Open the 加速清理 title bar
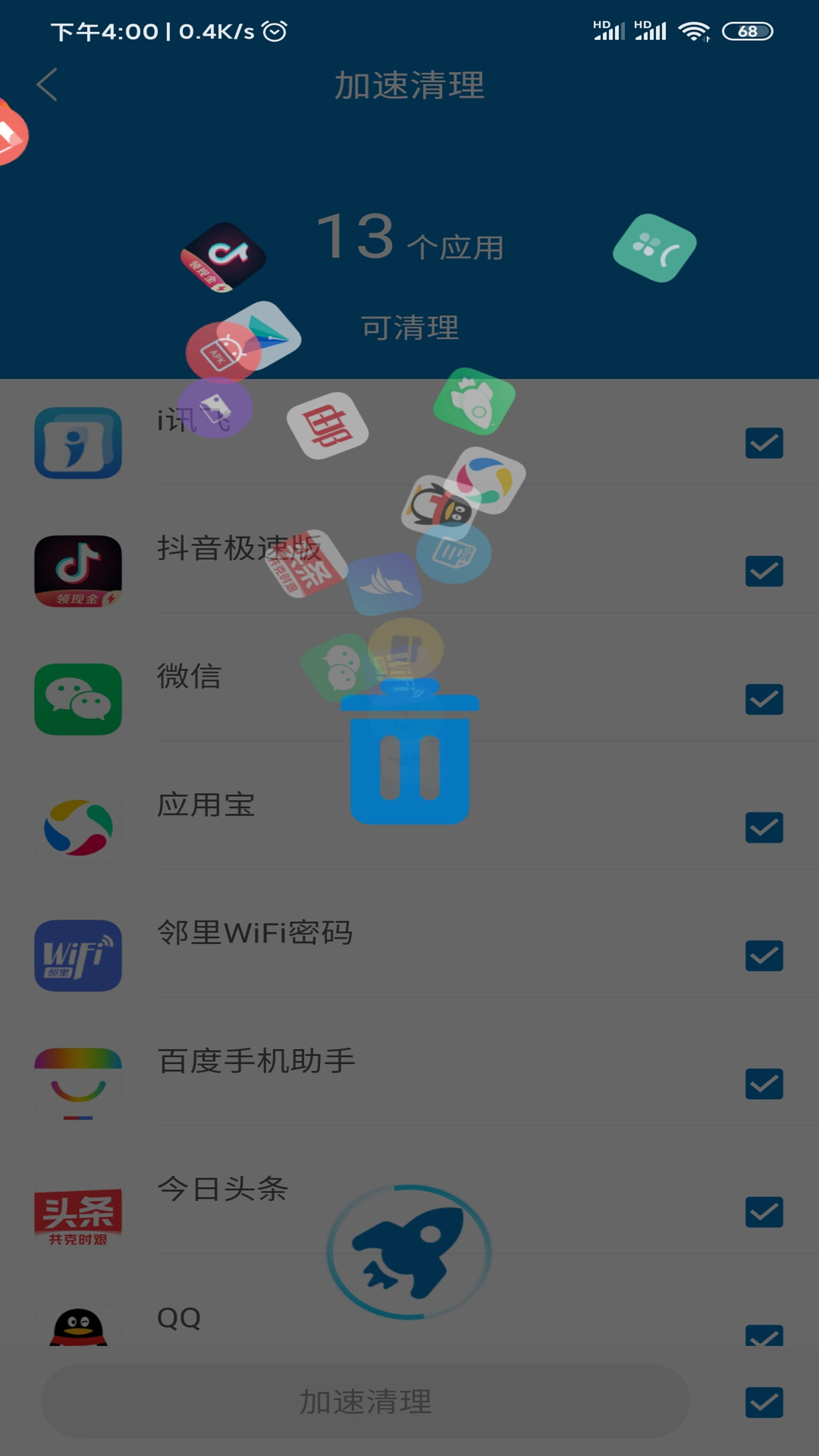Image resolution: width=819 pixels, height=1456 pixels. (409, 85)
